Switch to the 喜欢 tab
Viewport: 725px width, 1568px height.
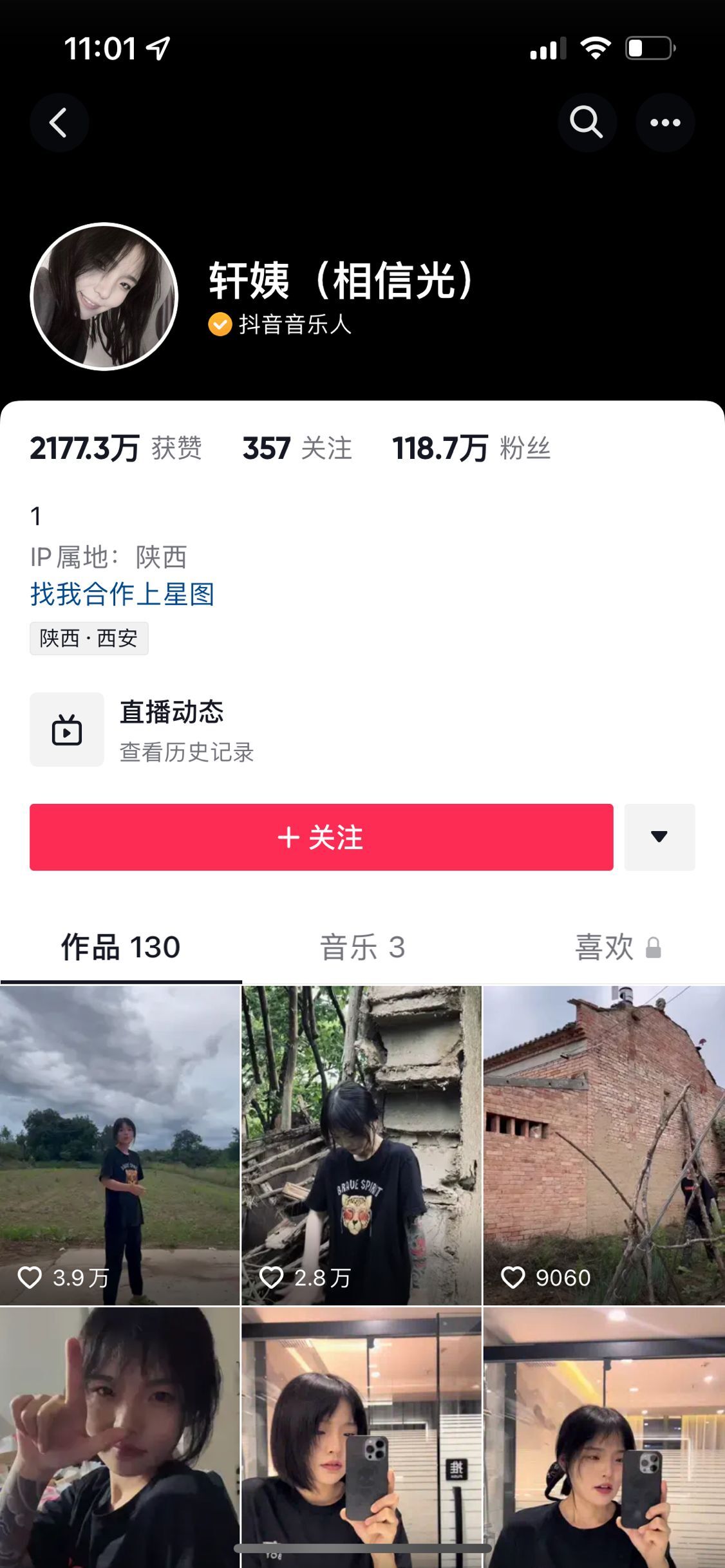pyautogui.click(x=617, y=947)
